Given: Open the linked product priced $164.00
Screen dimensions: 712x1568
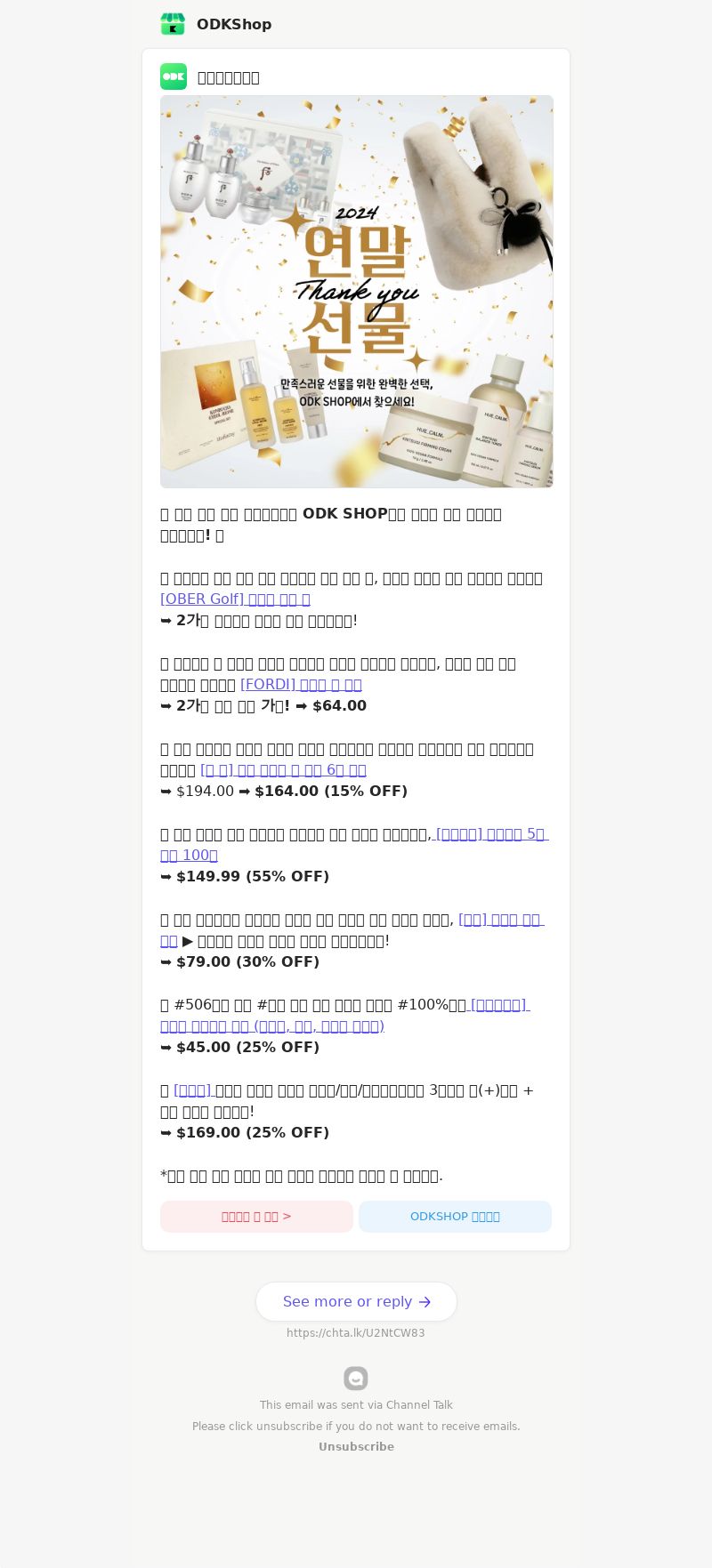Looking at the screenshot, I should (x=283, y=770).
